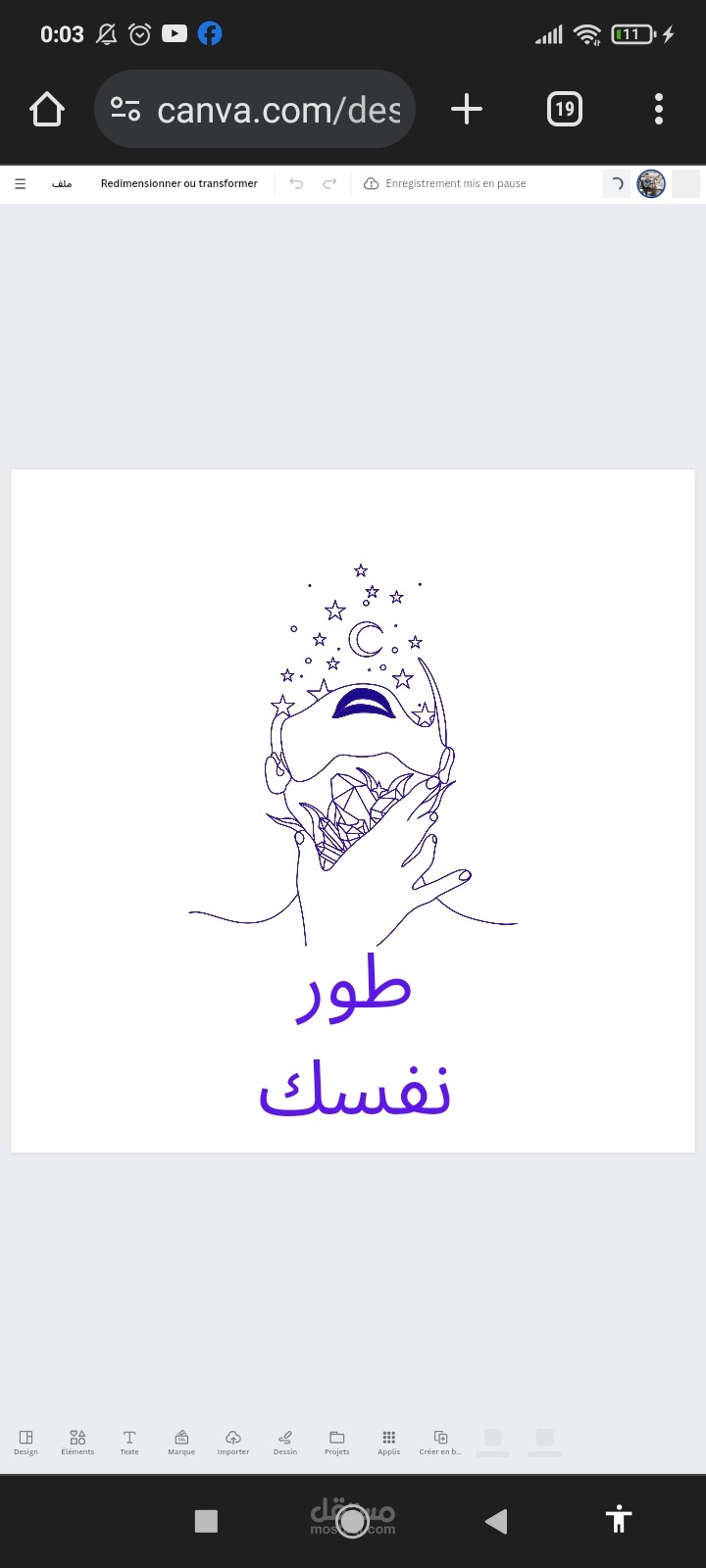The height and width of the screenshot is (1568, 706).
Task: Open the Dessin drawing tools
Action: 285,1442
